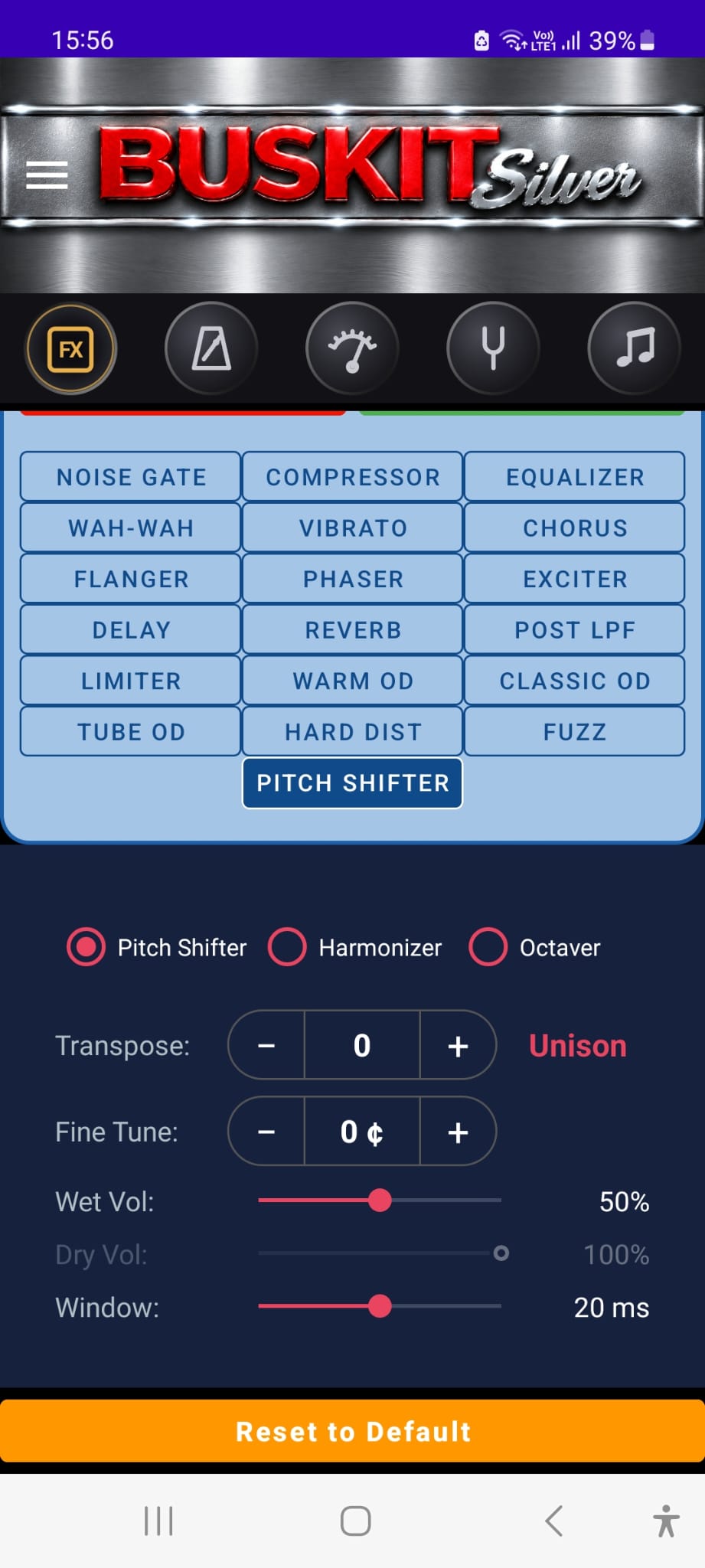Open the tuning fork tuner tab
705x1568 pixels.
[493, 348]
